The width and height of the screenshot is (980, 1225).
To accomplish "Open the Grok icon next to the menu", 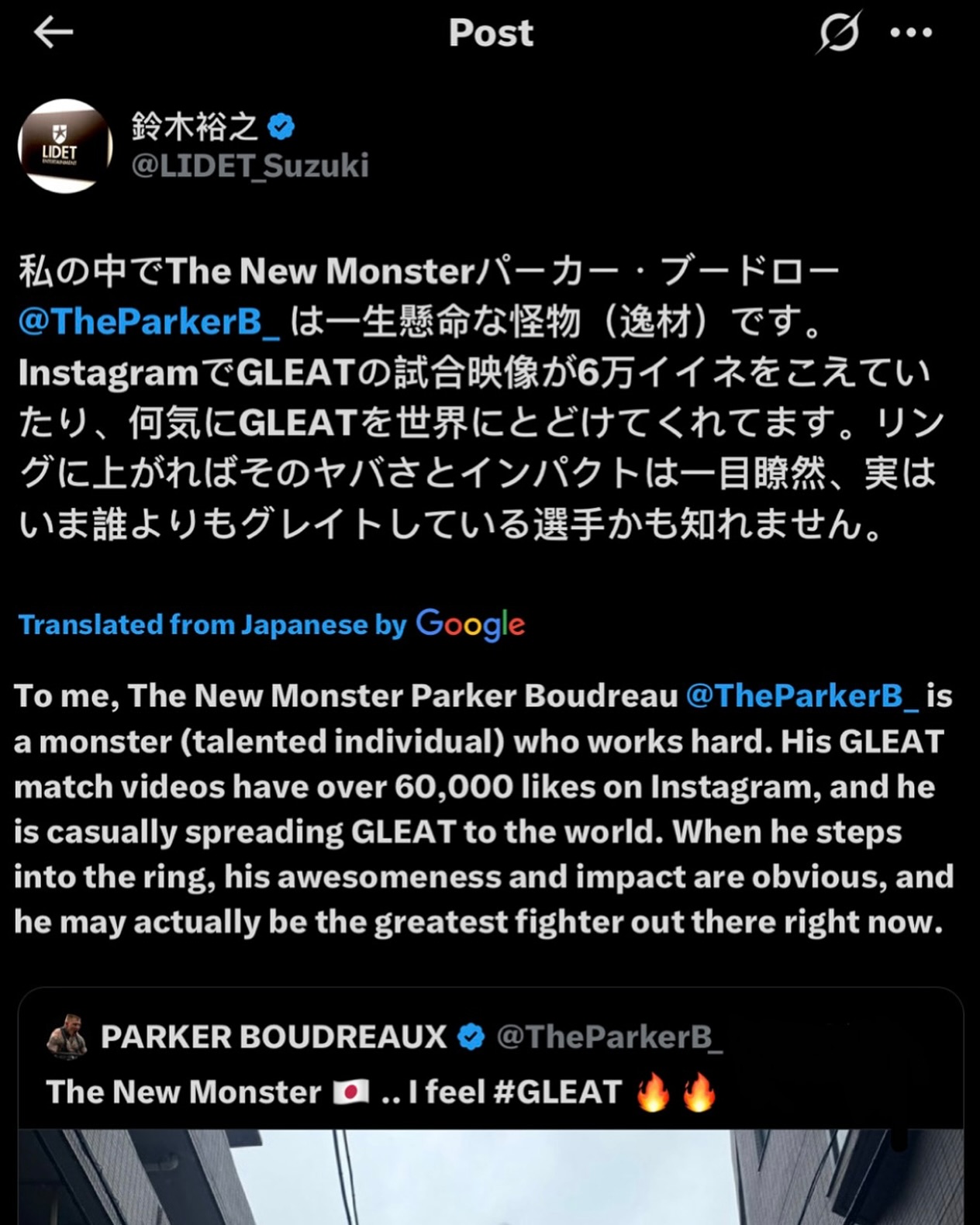I will pyautogui.click(x=839, y=33).
